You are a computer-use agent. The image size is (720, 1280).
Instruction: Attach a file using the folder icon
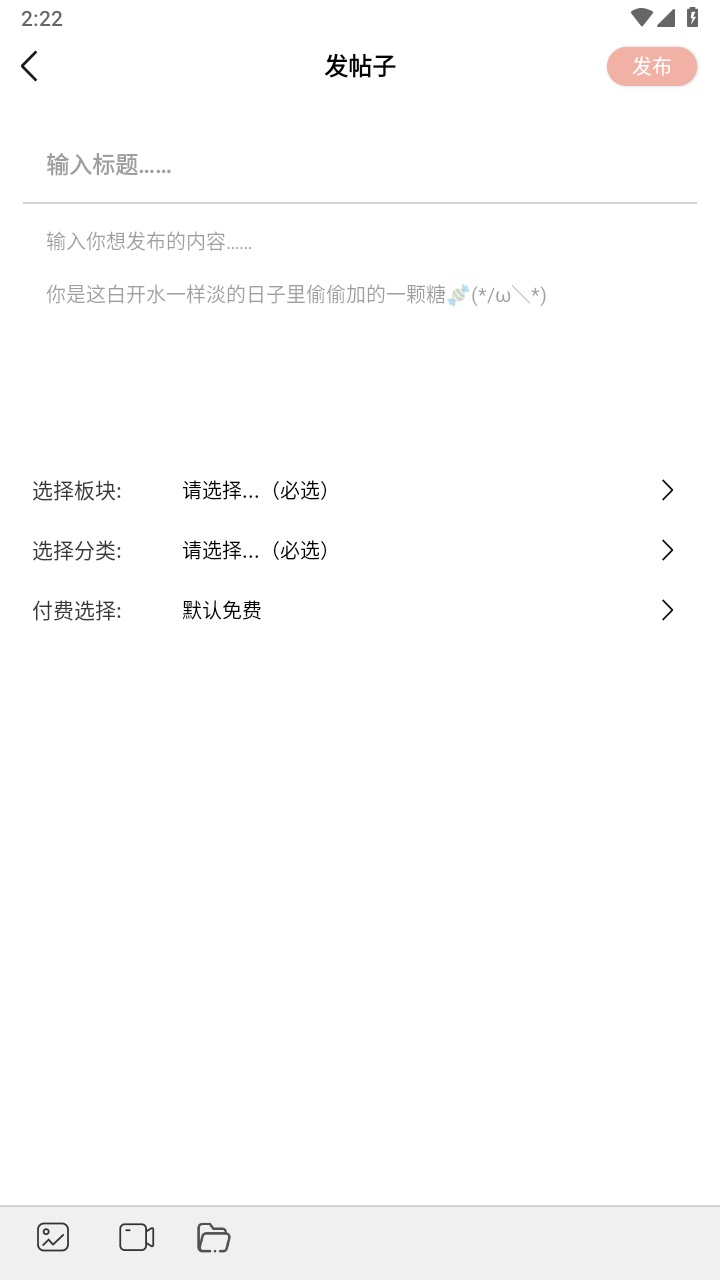[214, 1238]
